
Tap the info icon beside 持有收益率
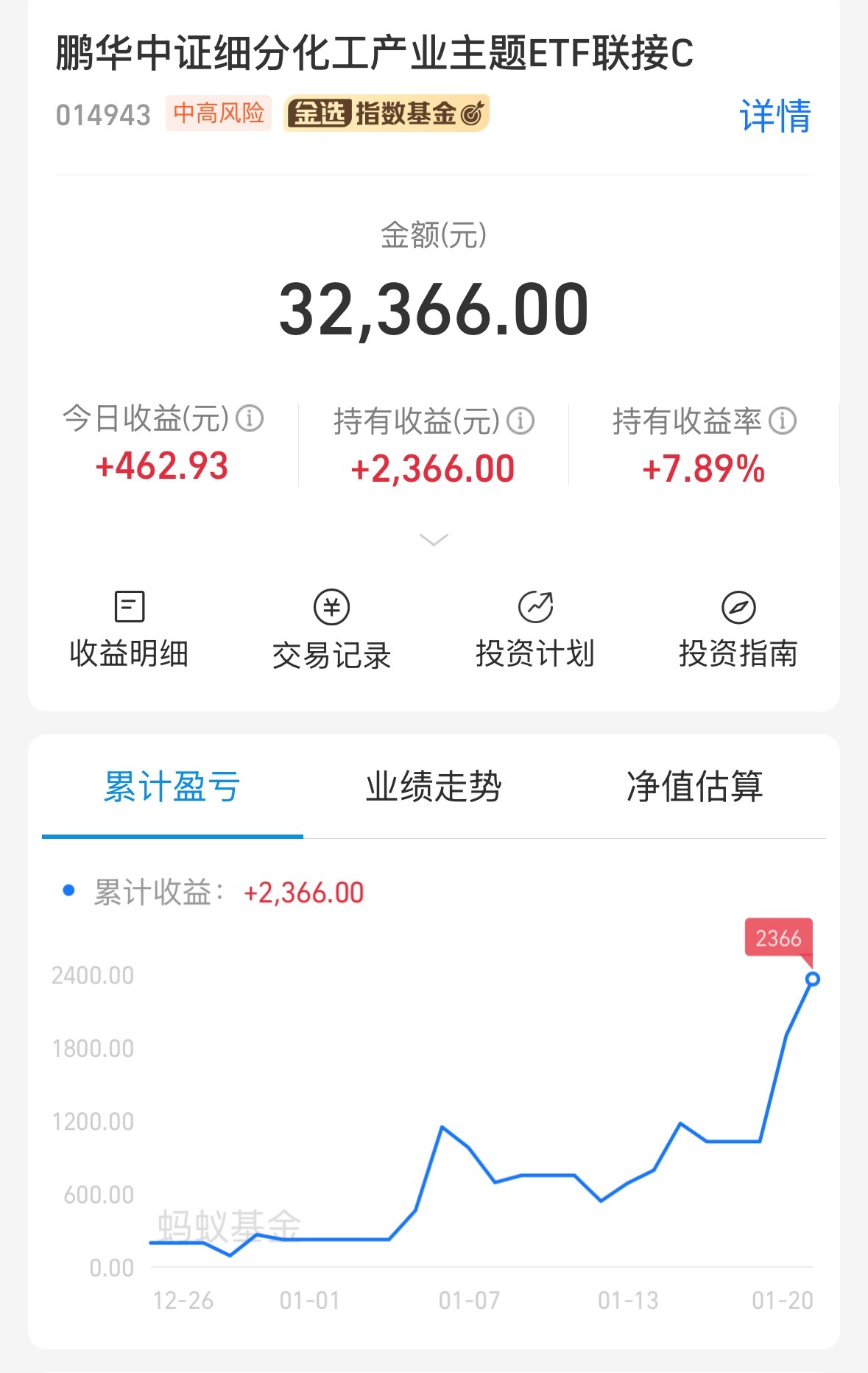tap(782, 421)
